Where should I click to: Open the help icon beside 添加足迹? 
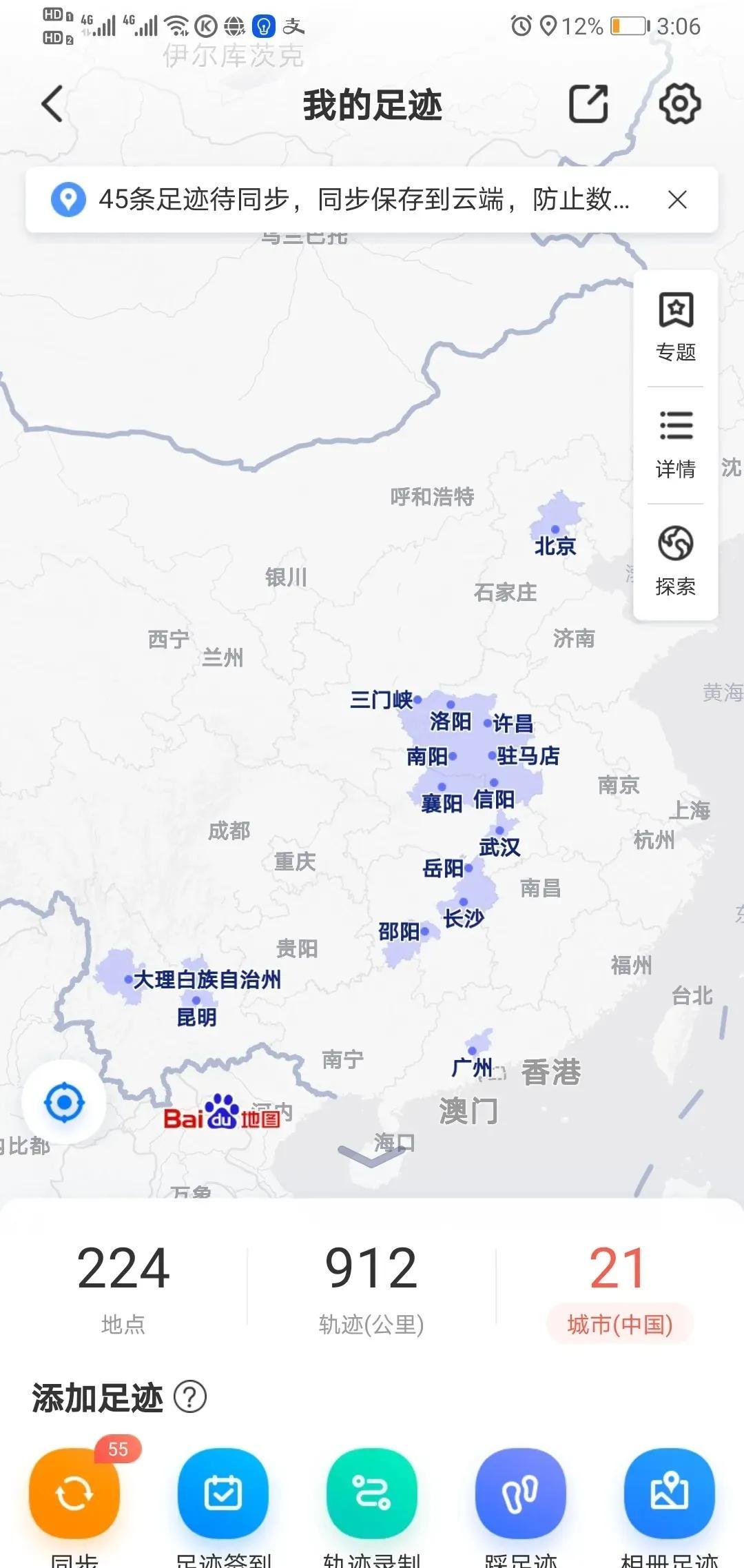(190, 1397)
